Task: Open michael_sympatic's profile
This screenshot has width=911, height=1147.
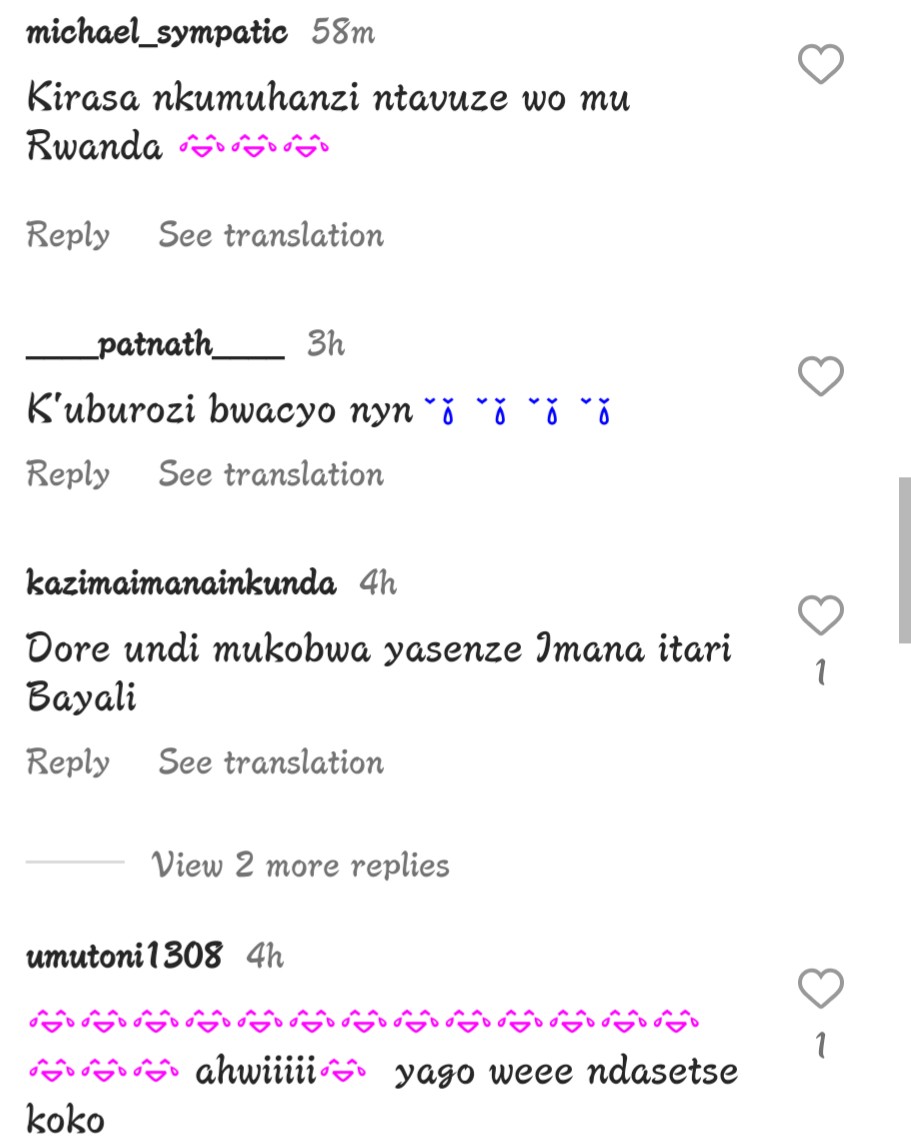Action: point(156,33)
